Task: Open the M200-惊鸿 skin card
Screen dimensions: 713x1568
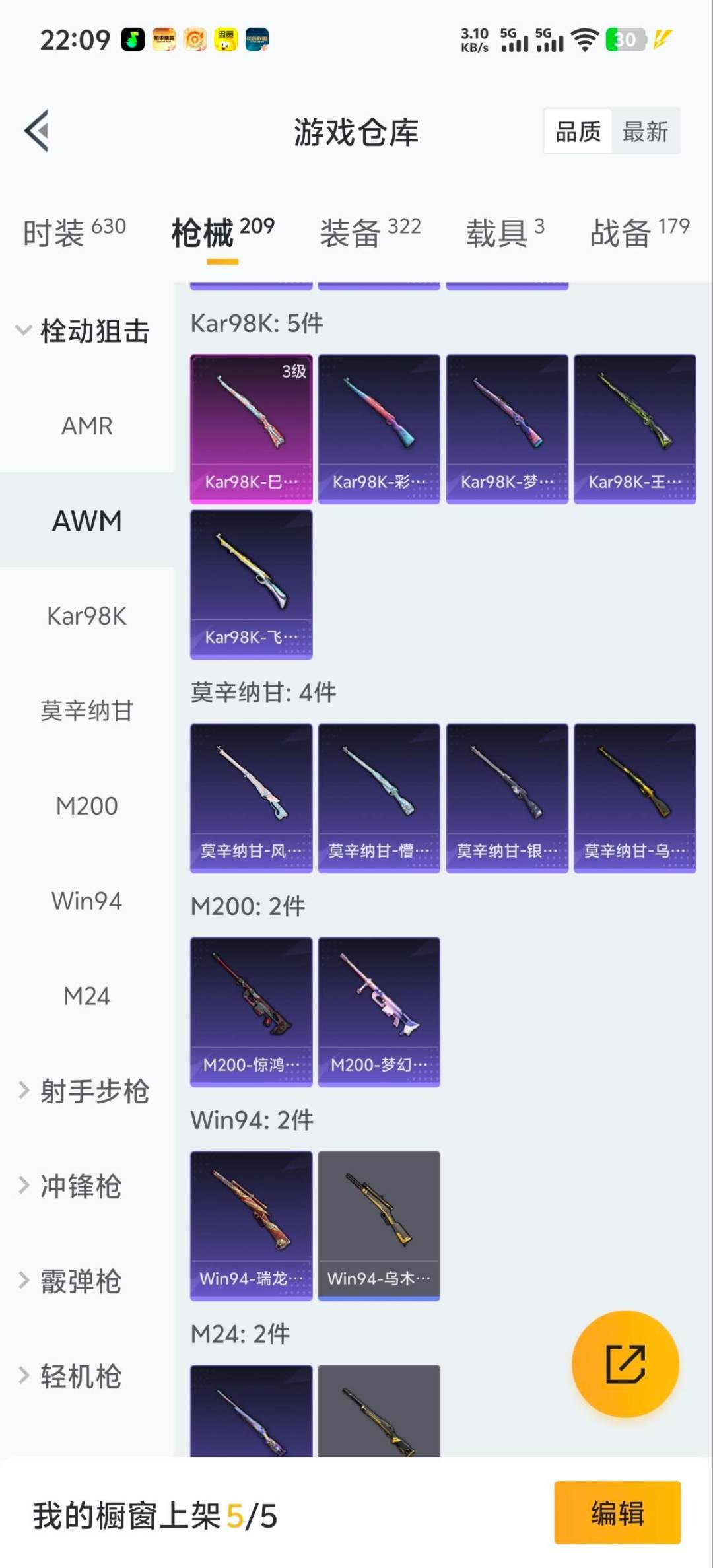Action: point(251,1011)
